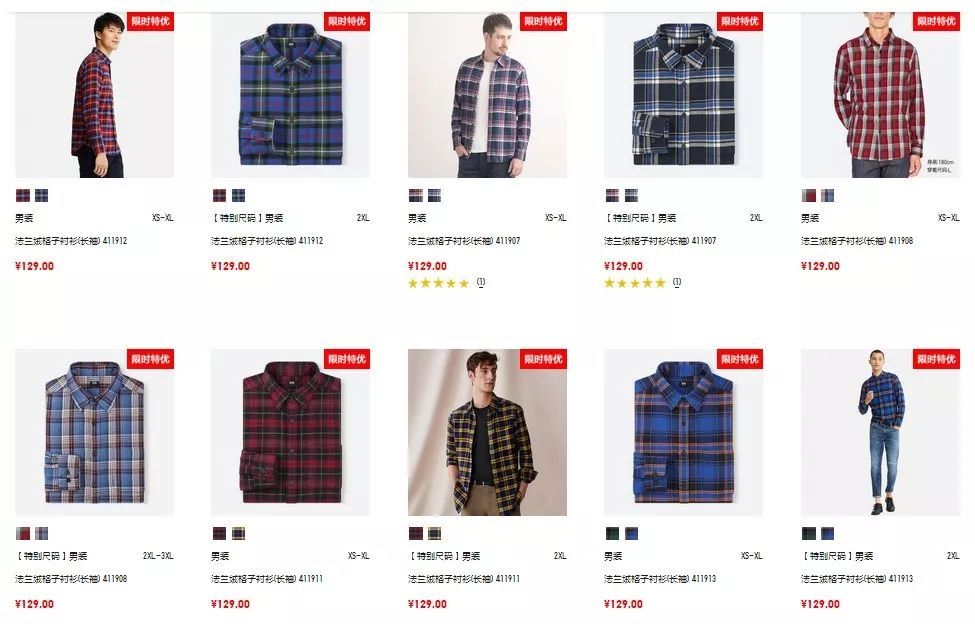Choose the blue swatch for 411912 2XL
Screen dimensions: 975x624
point(239,196)
